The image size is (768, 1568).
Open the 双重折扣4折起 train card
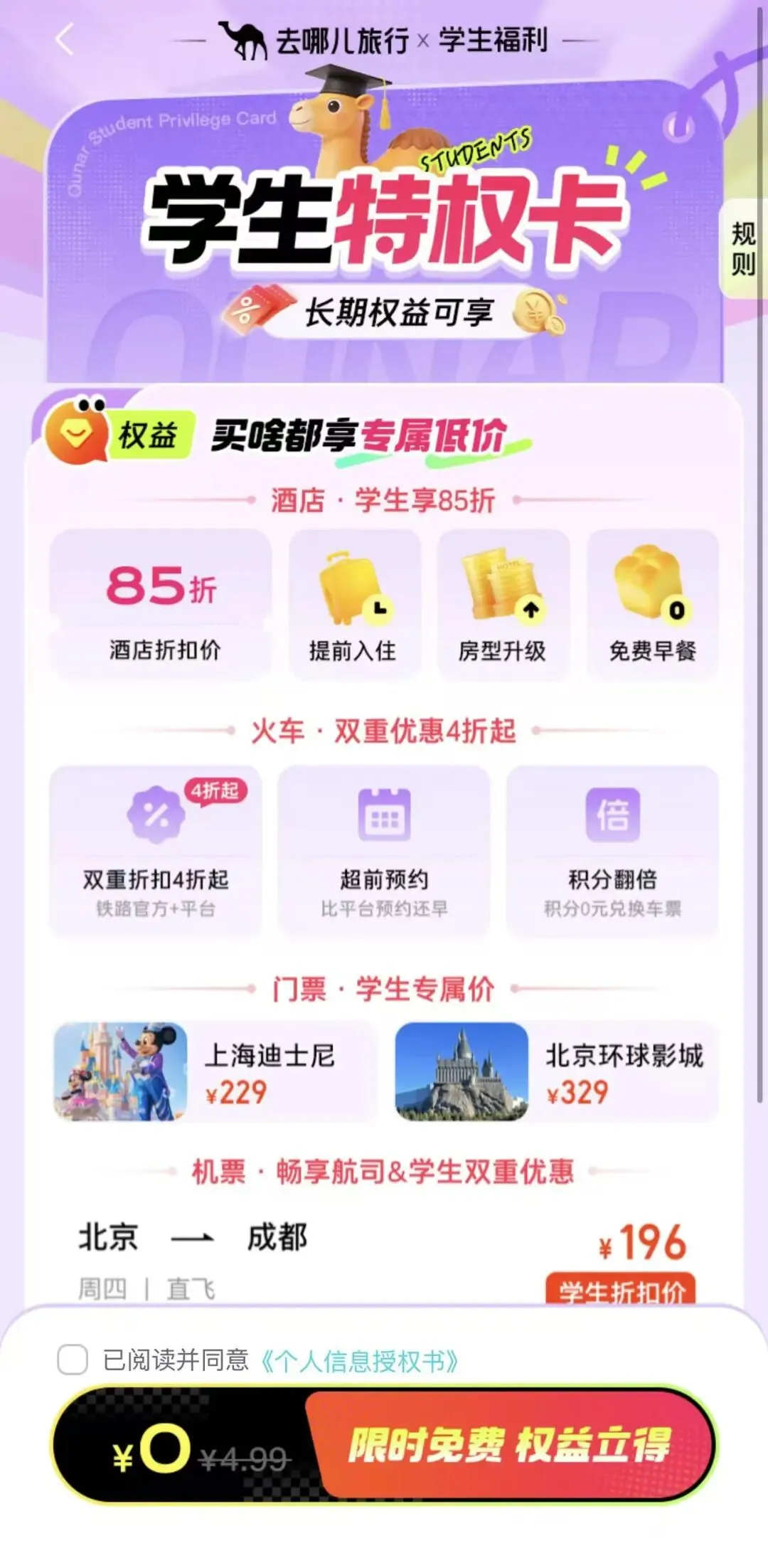coord(156,850)
